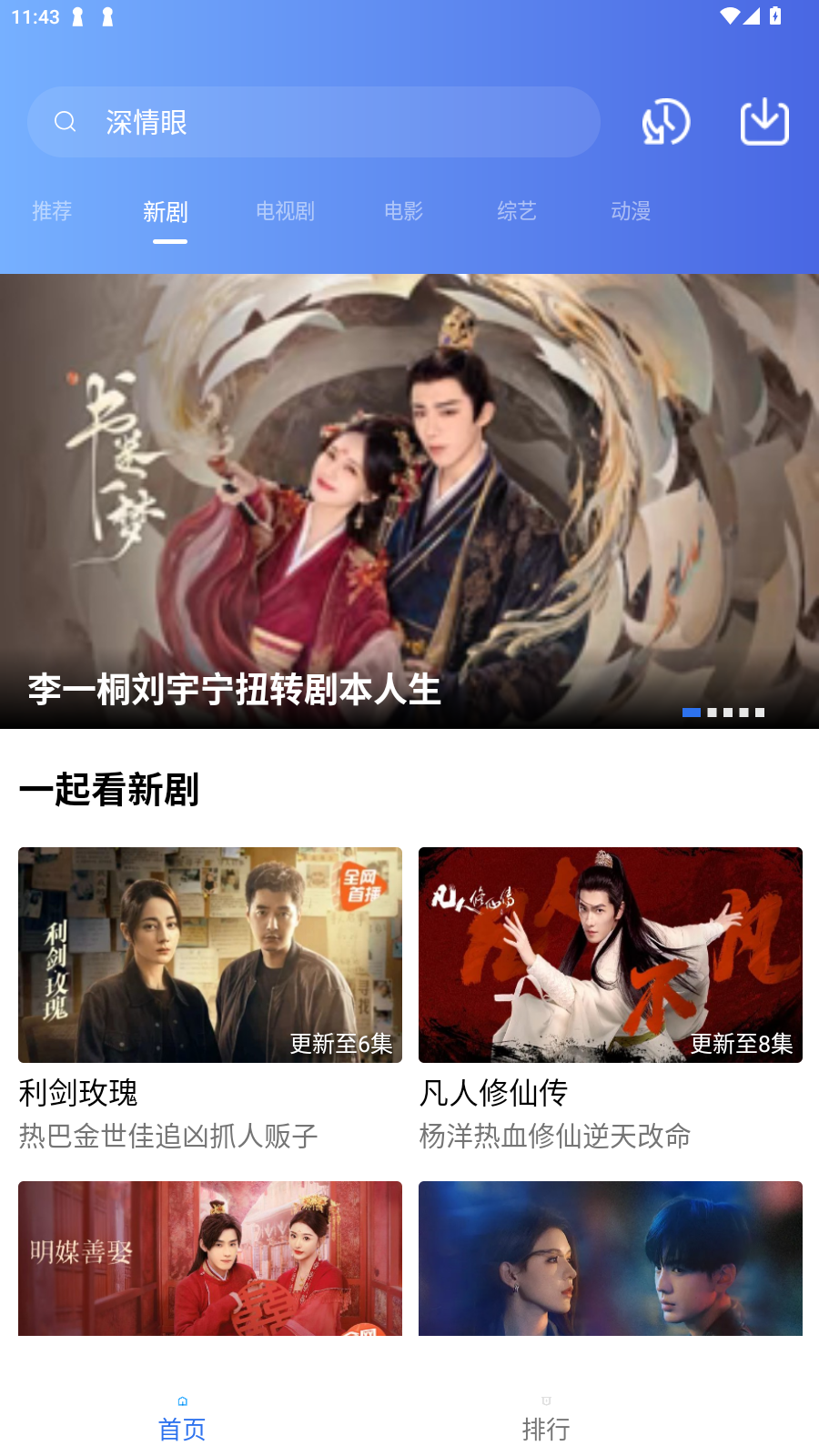Open the 凡人修仙传 drama poster

(610, 955)
